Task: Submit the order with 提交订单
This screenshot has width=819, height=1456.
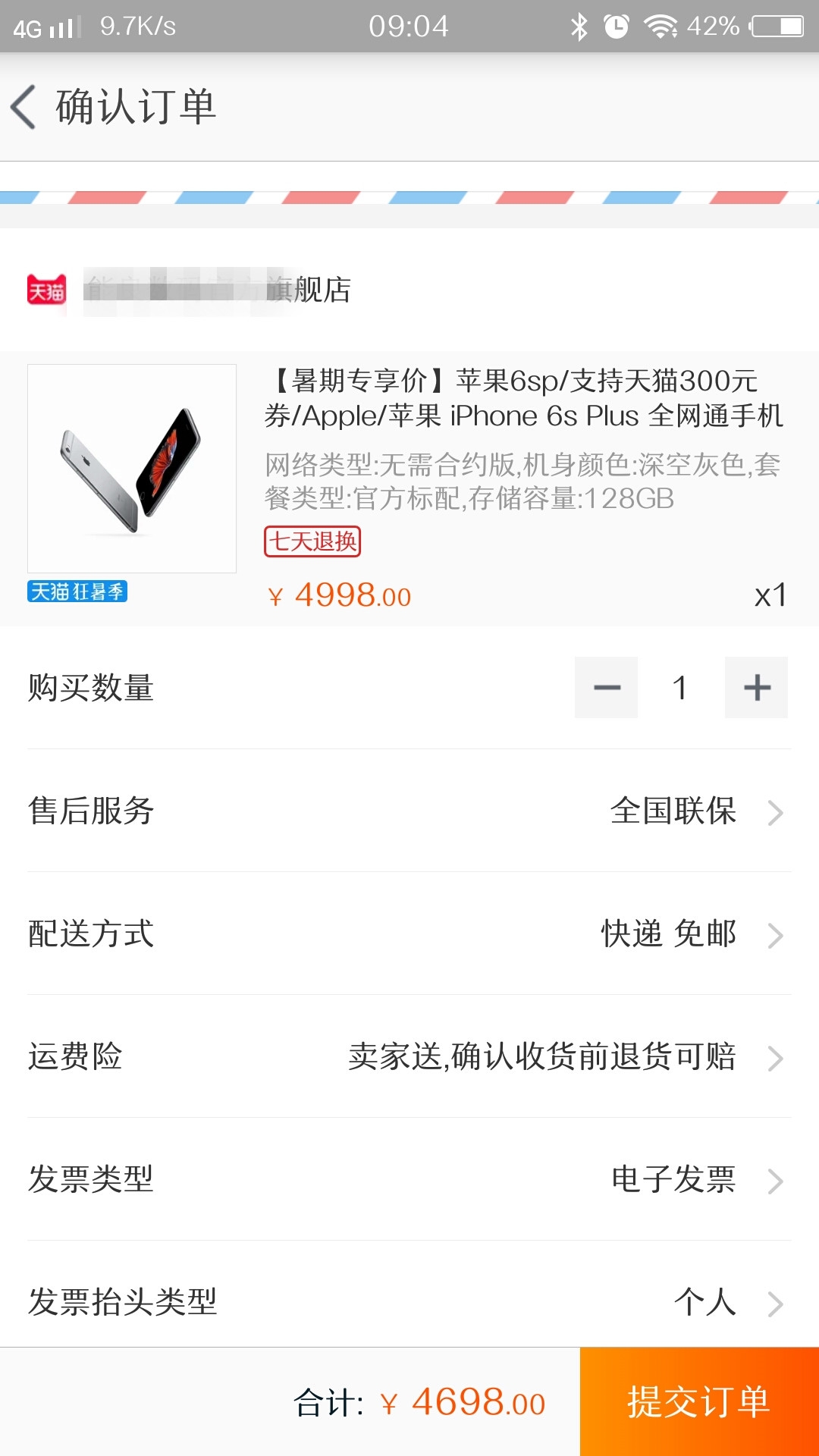Action: point(698,1401)
